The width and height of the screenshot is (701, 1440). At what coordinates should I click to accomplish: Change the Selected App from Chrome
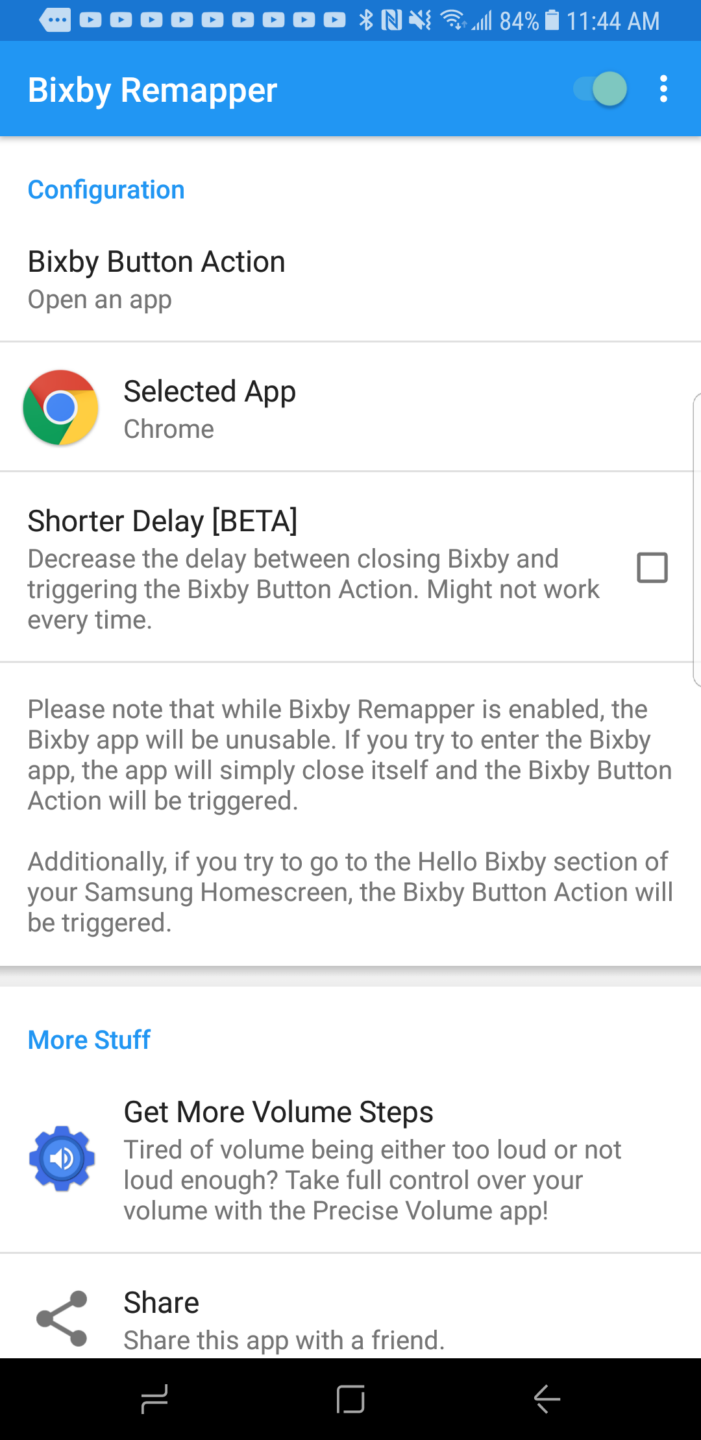350,408
